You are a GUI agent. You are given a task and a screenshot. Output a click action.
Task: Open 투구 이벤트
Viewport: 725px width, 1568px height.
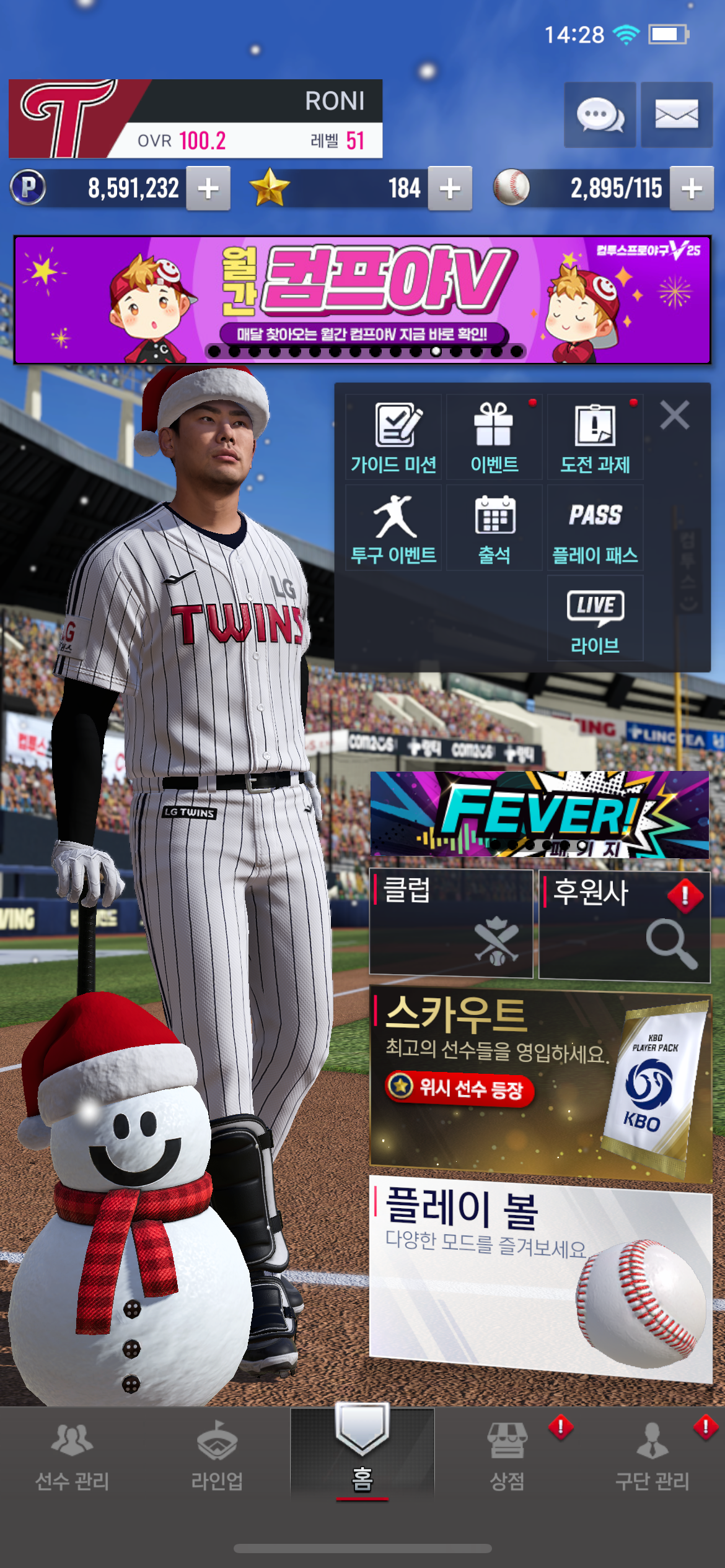[x=393, y=528]
